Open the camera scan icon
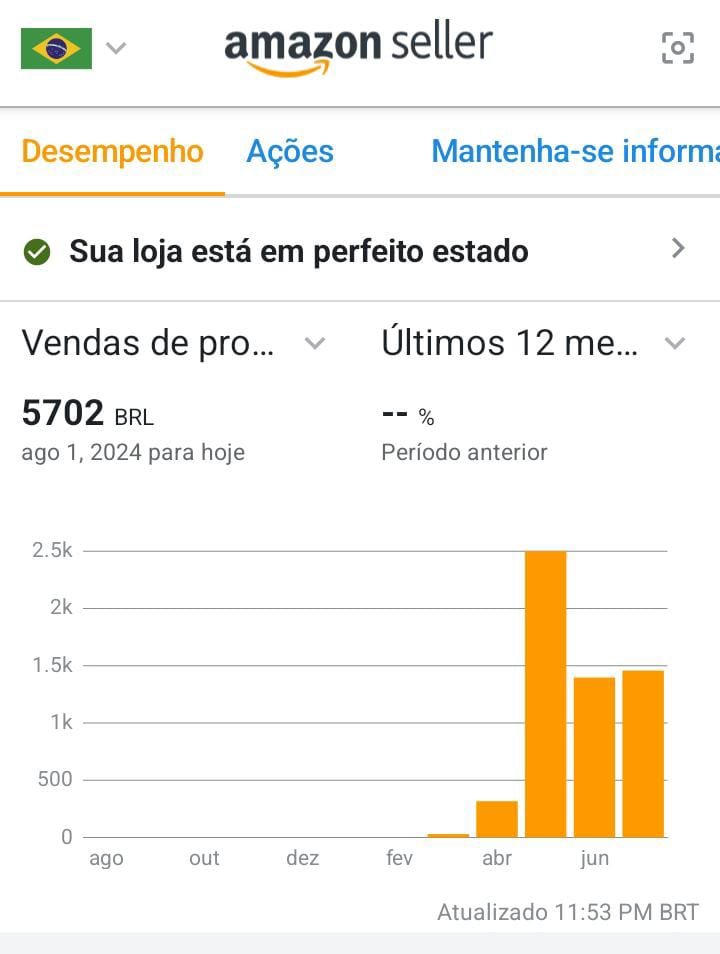This screenshot has width=720, height=954. 678,48
